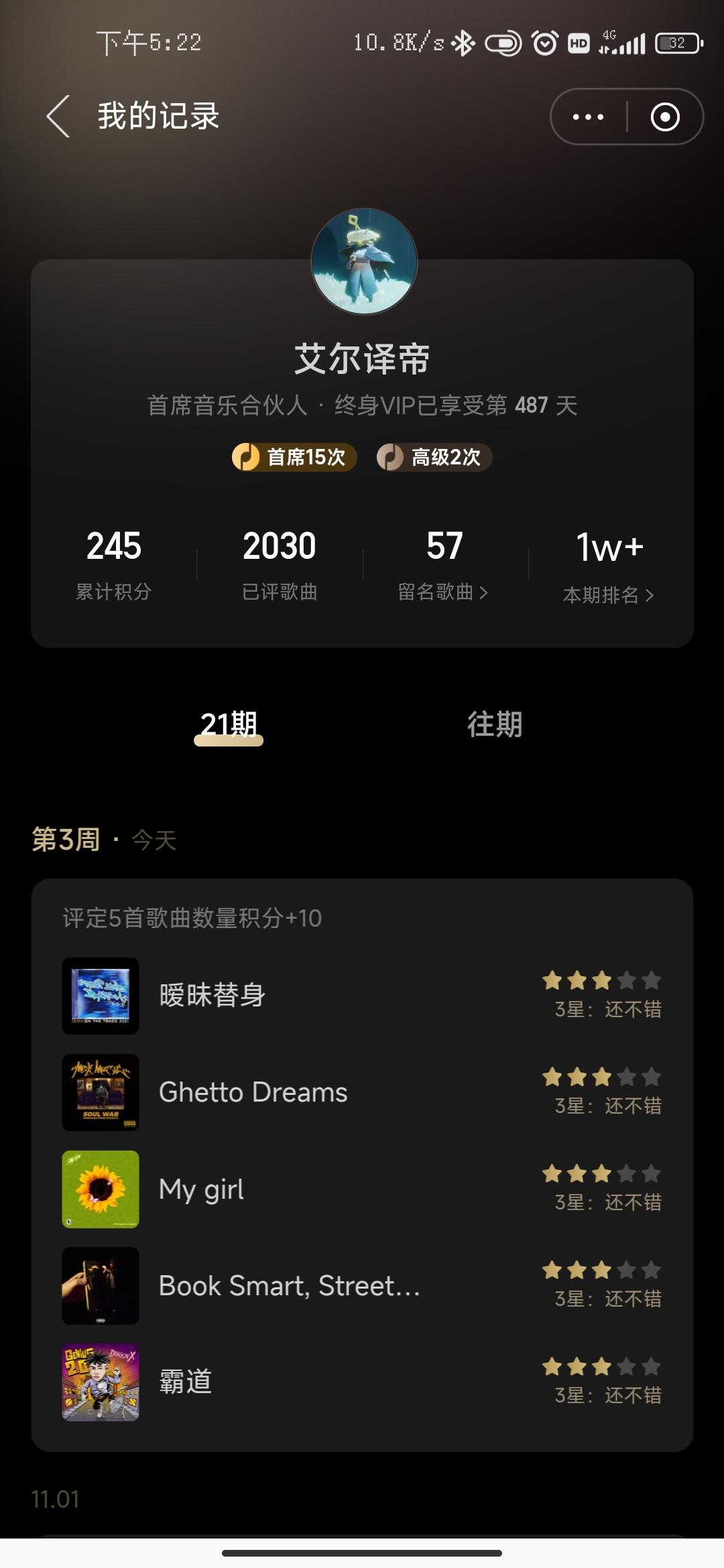Open the song 霸道
This screenshot has width=724, height=1568.
(185, 1382)
